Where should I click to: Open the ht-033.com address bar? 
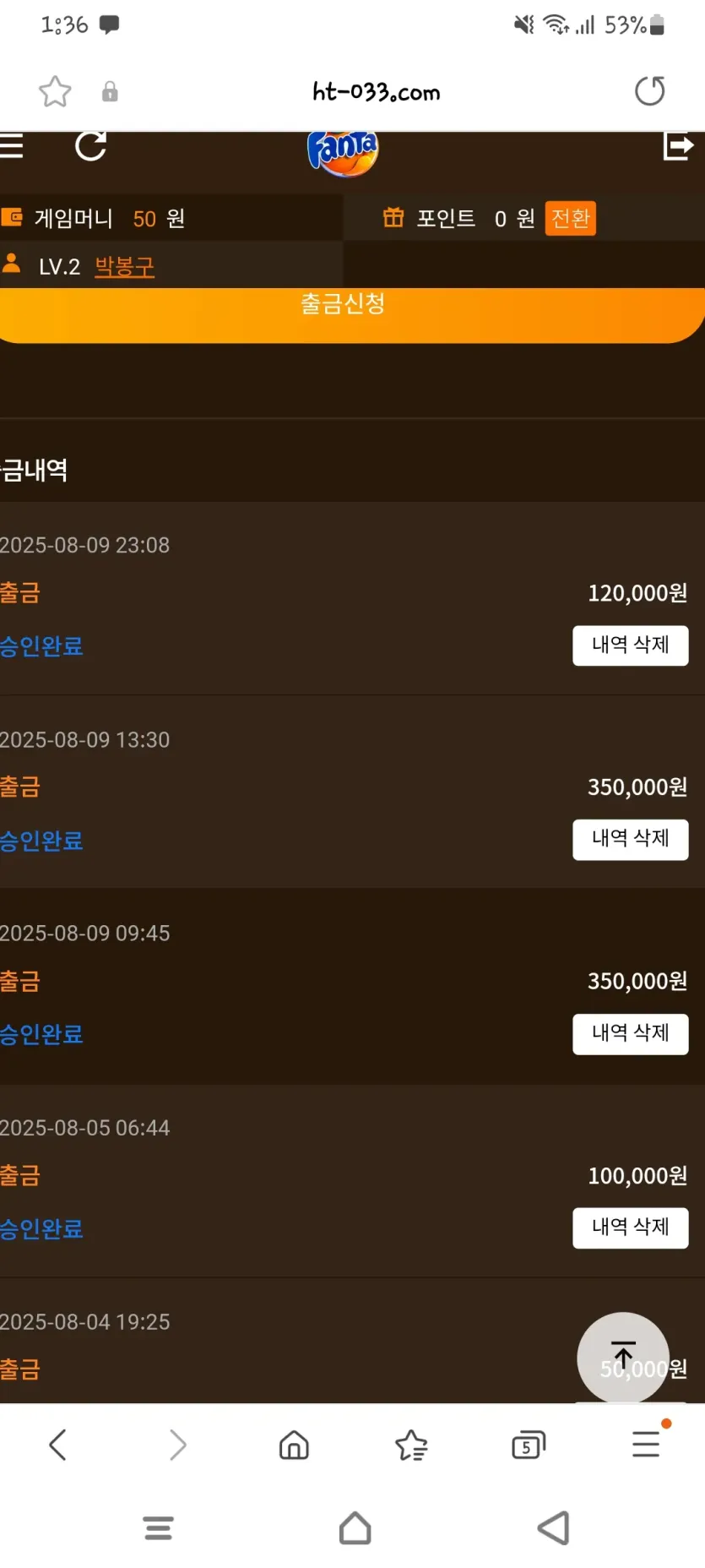[376, 91]
